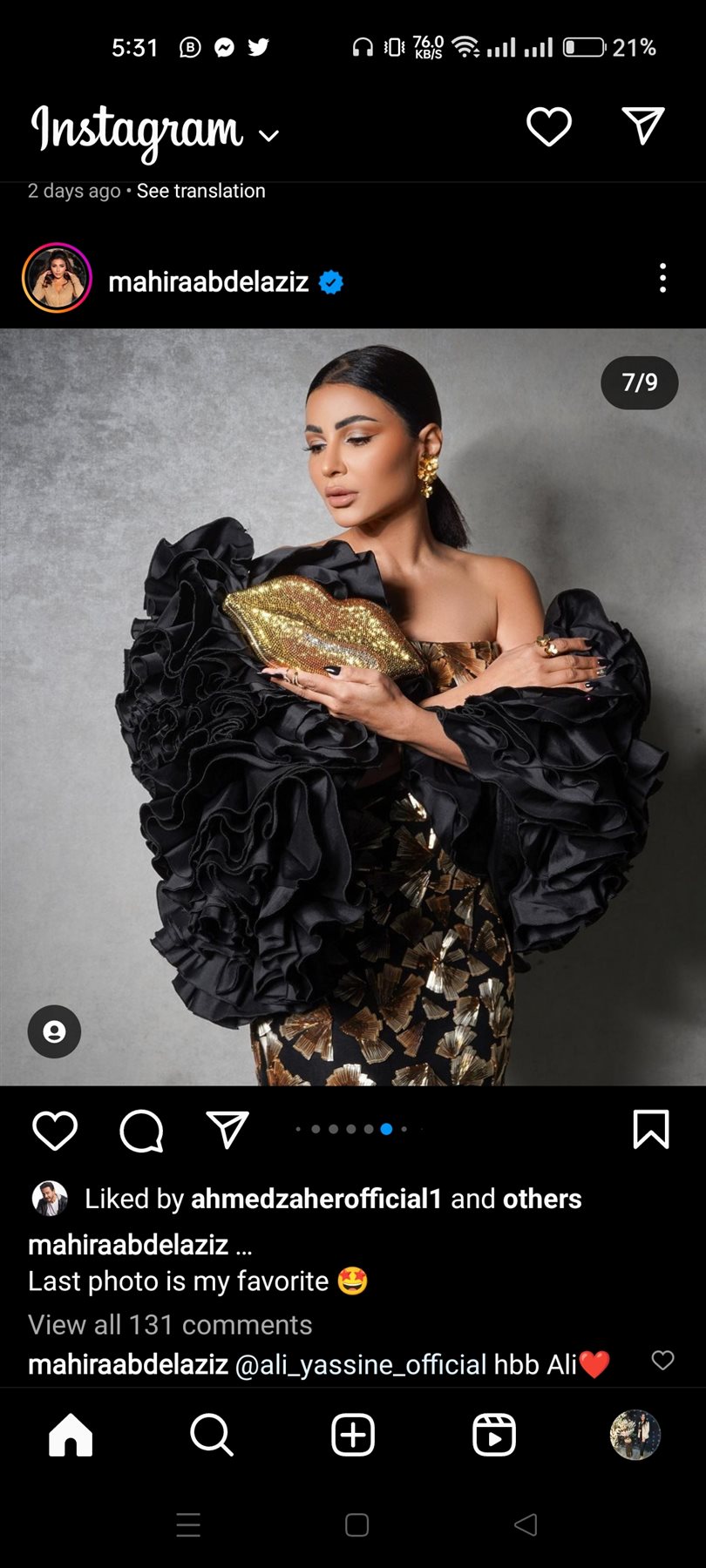Open direct messages in the top bar

(x=644, y=126)
